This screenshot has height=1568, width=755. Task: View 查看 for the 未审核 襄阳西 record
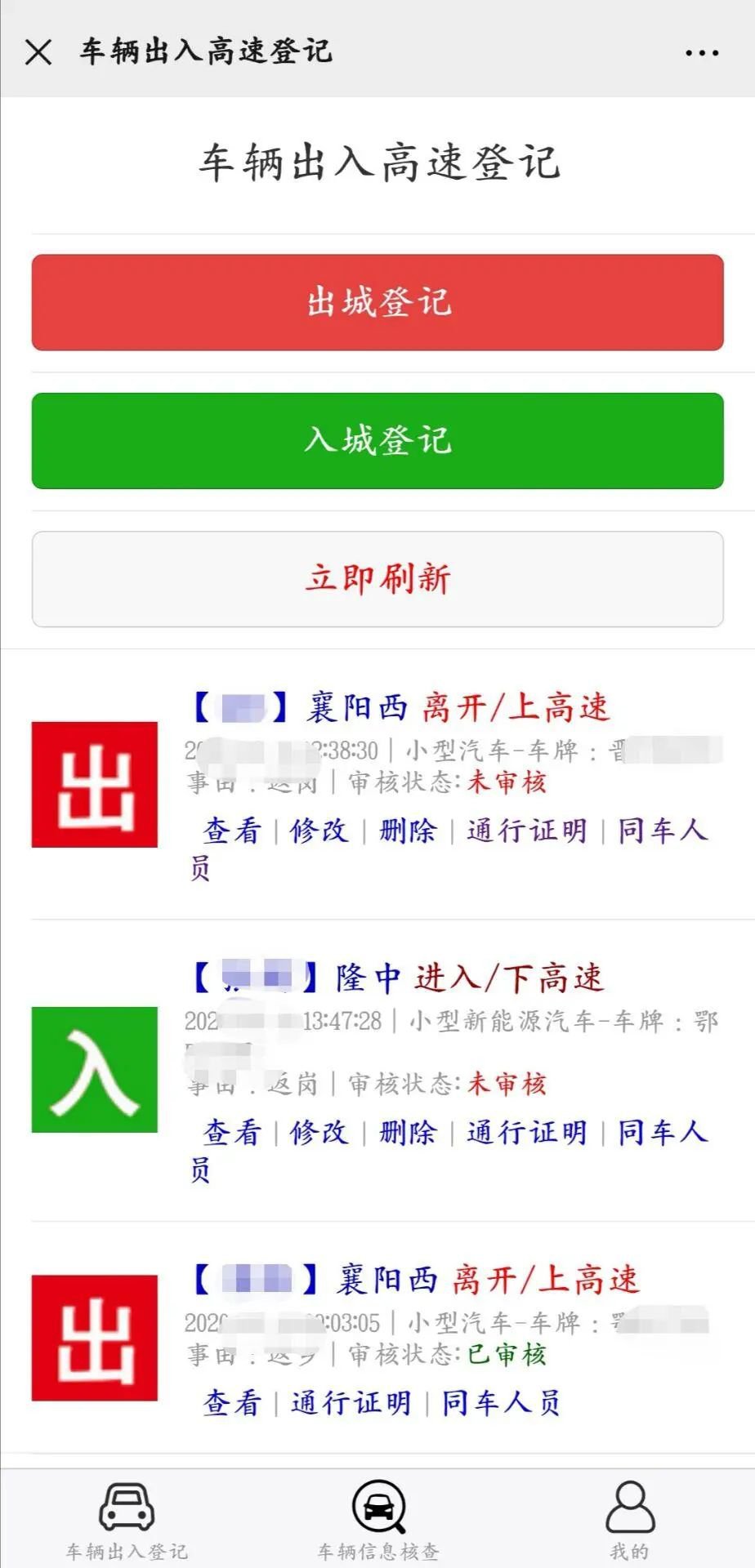[x=232, y=831]
